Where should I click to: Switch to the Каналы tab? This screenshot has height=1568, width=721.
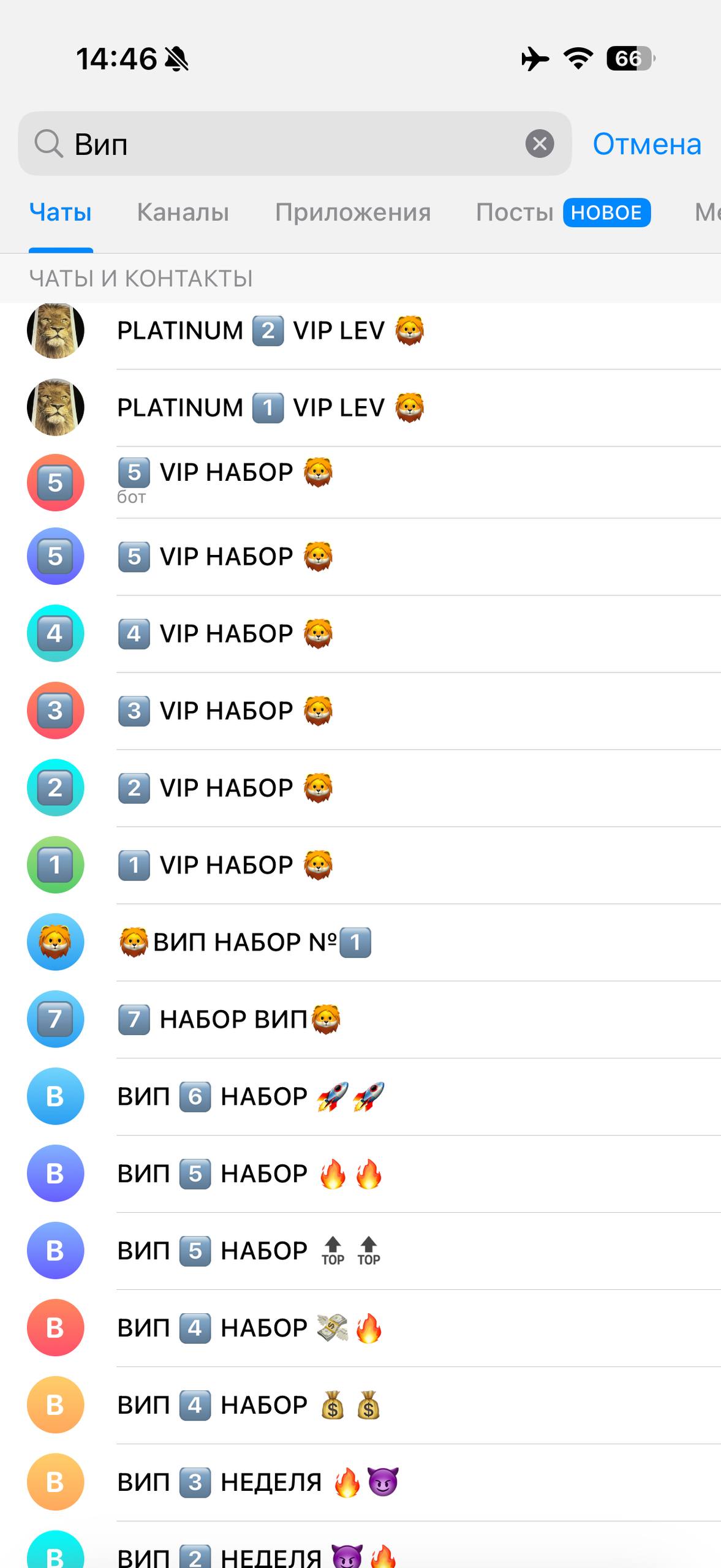(x=183, y=213)
